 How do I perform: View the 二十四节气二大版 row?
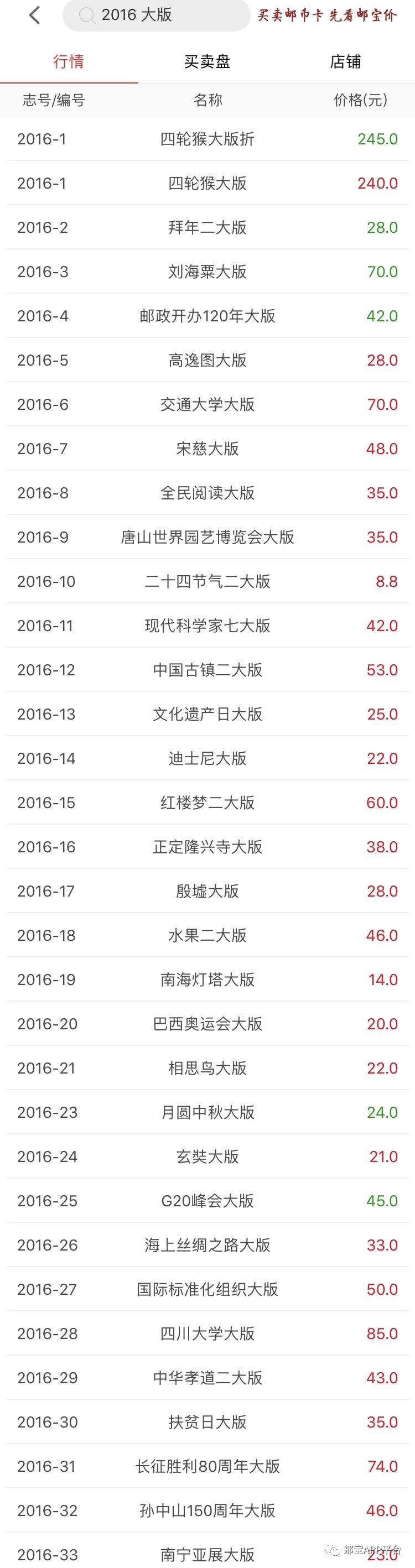point(207,581)
